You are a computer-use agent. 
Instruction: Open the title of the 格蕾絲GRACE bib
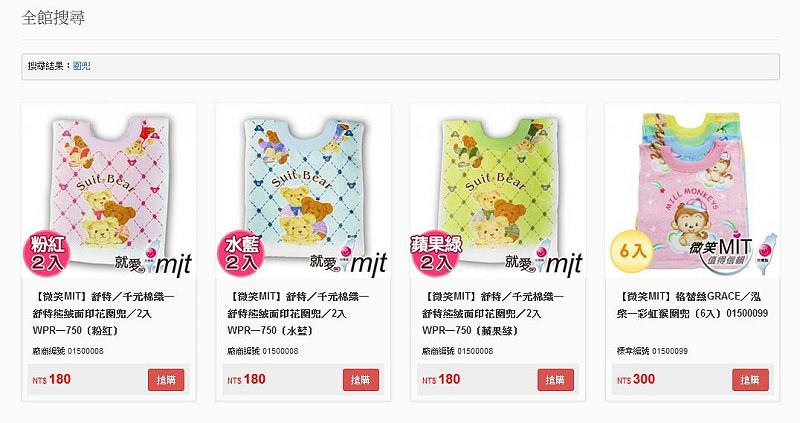pos(692,304)
